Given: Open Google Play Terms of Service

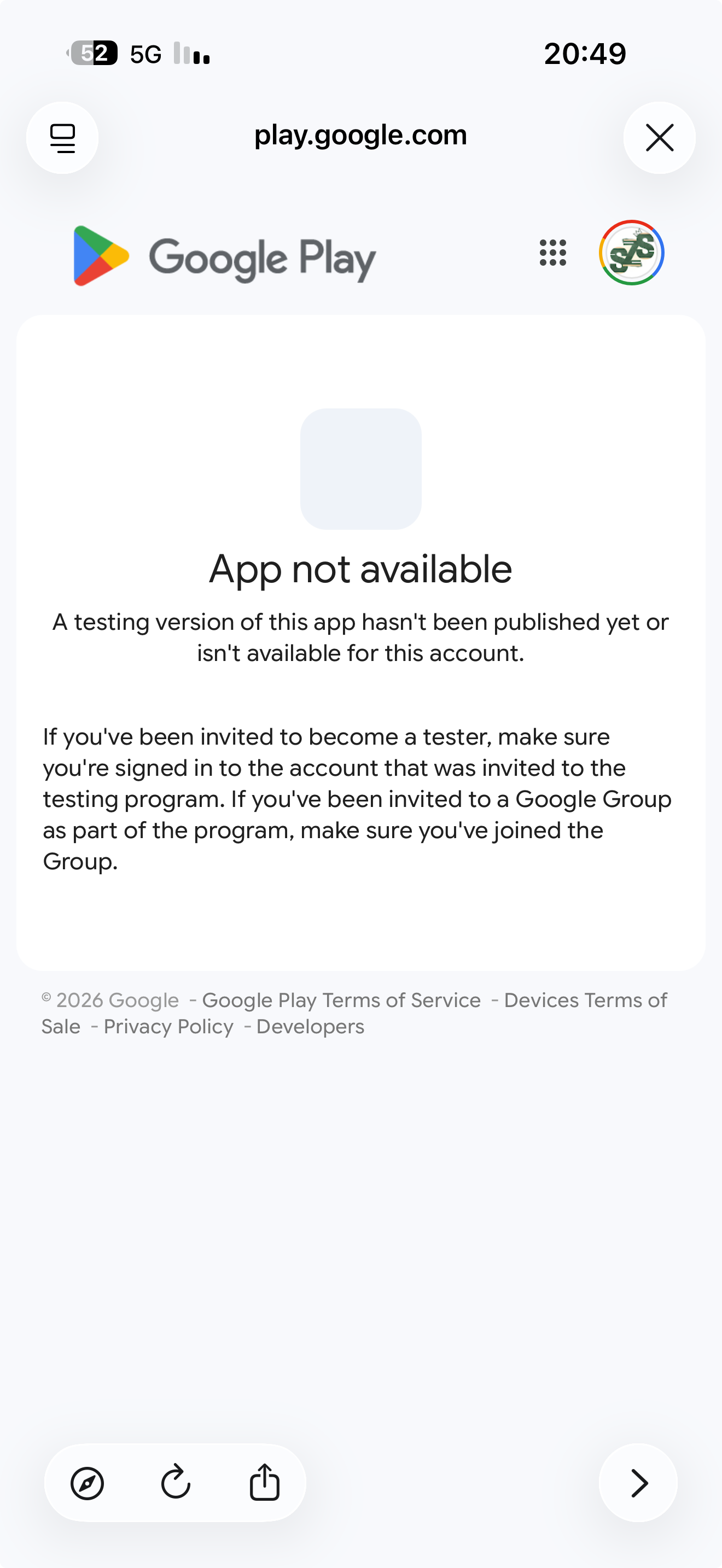Looking at the screenshot, I should click(x=341, y=1000).
